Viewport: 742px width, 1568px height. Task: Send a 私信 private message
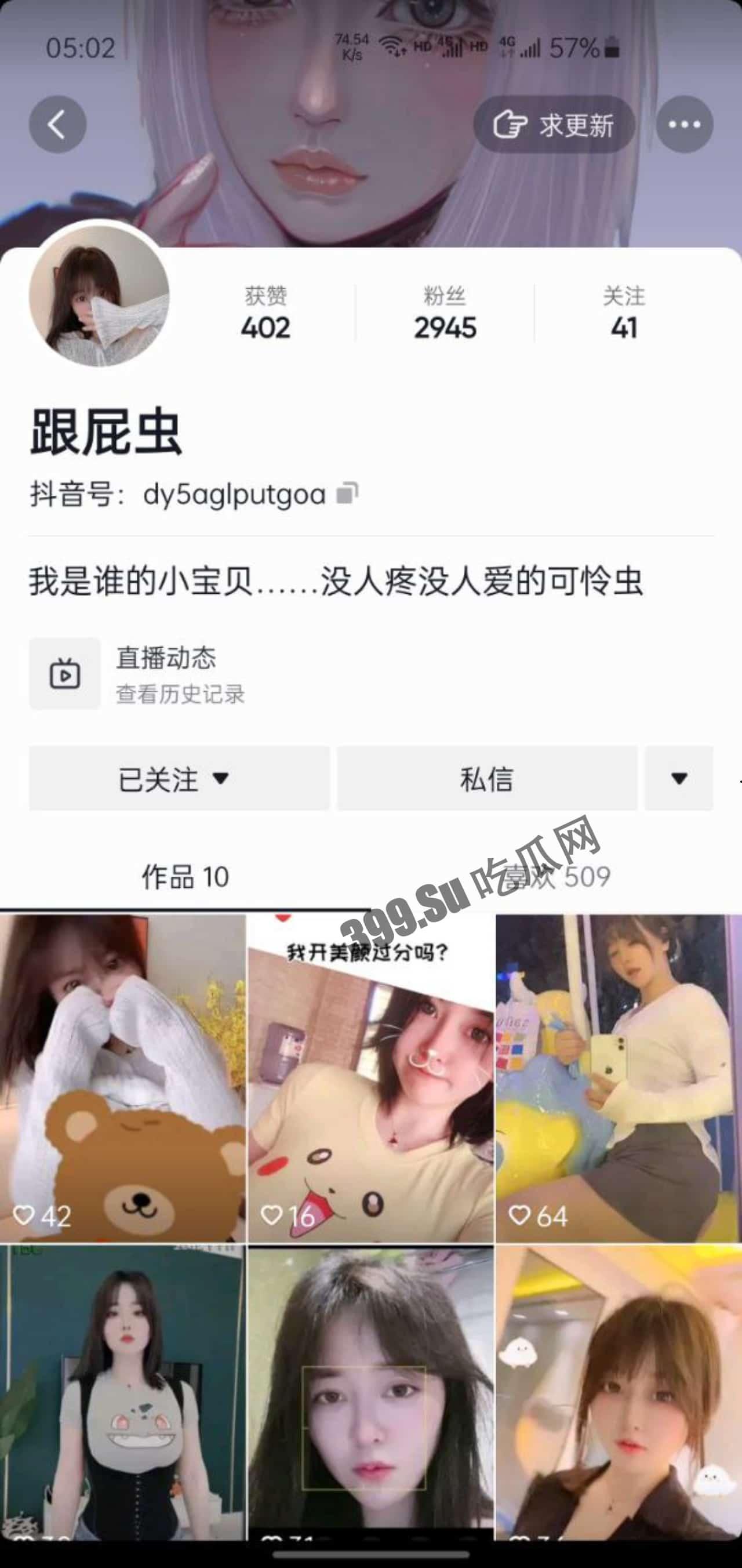[x=487, y=779]
